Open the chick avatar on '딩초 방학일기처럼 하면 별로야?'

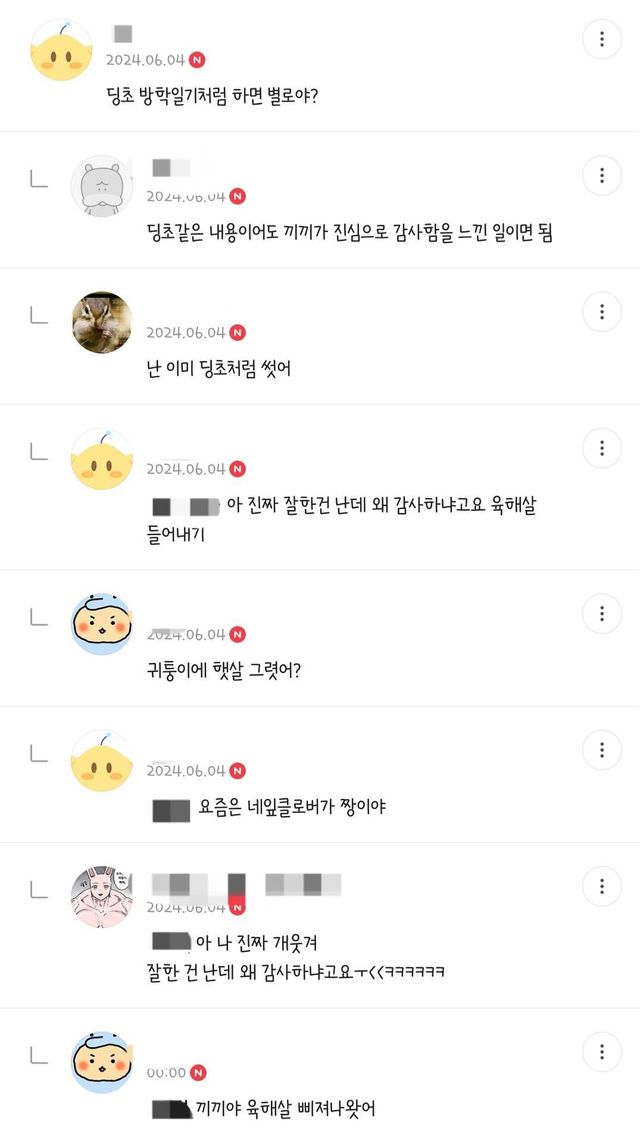click(x=62, y=50)
